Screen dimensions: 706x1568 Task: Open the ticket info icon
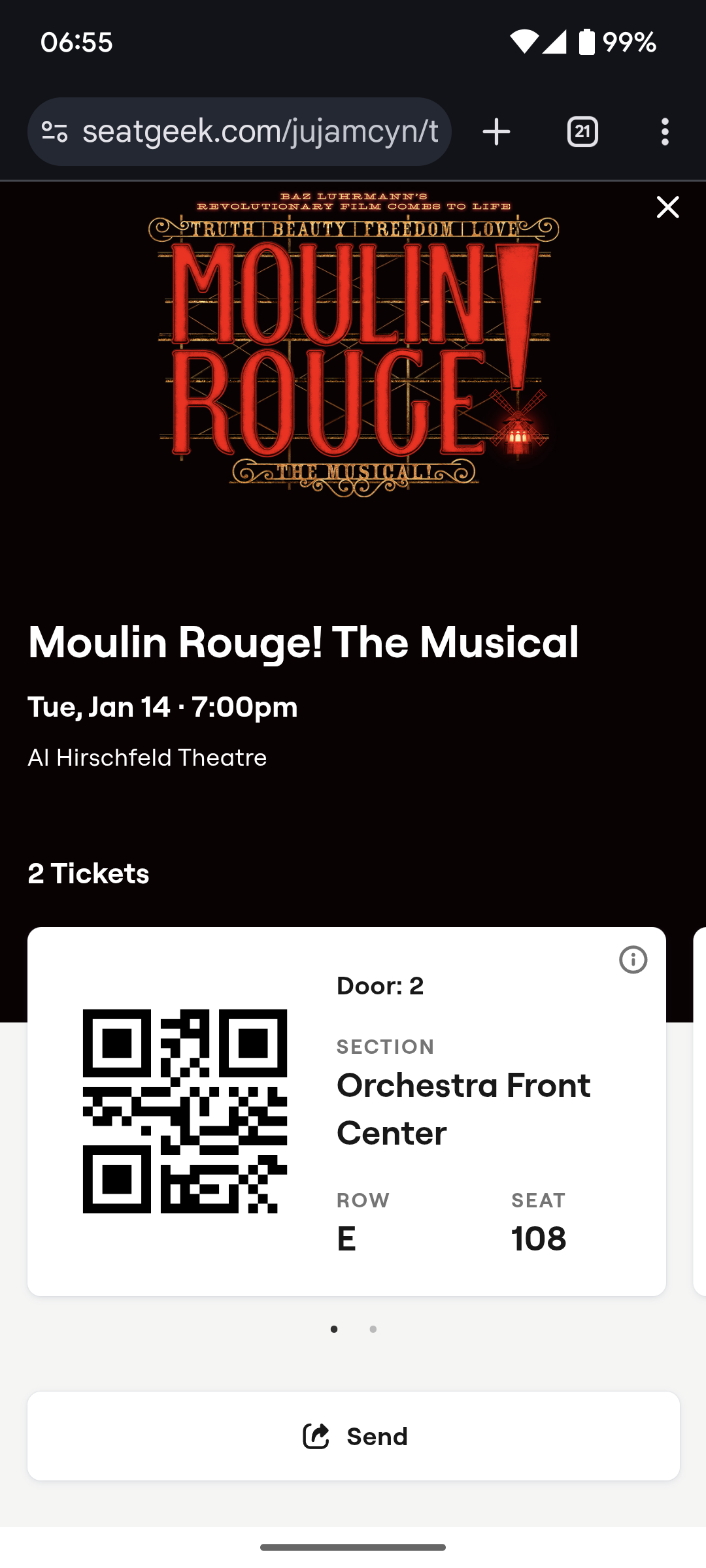pyautogui.click(x=633, y=960)
